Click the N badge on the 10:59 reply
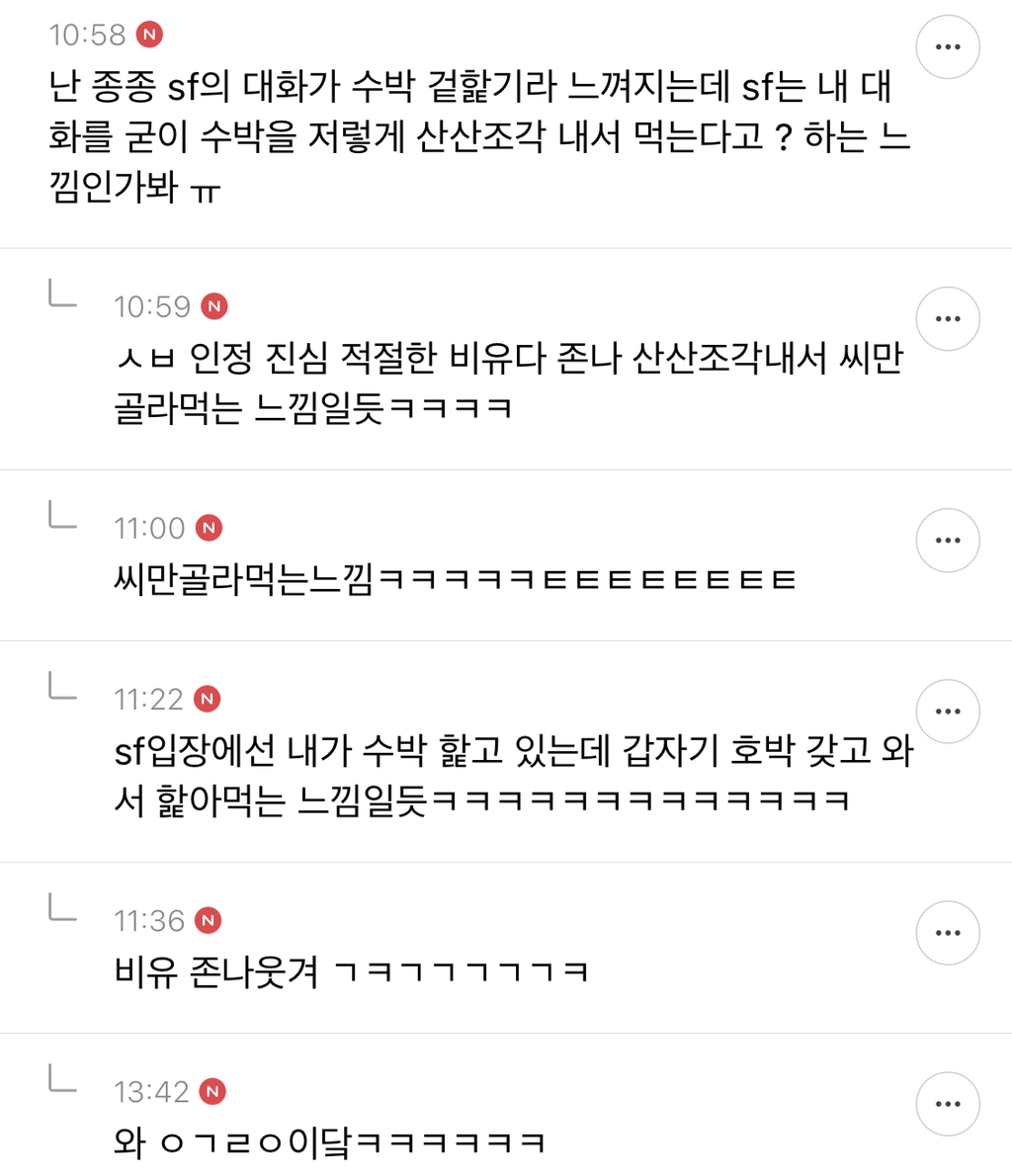Screen dimensions: 1012x1176 215,307
